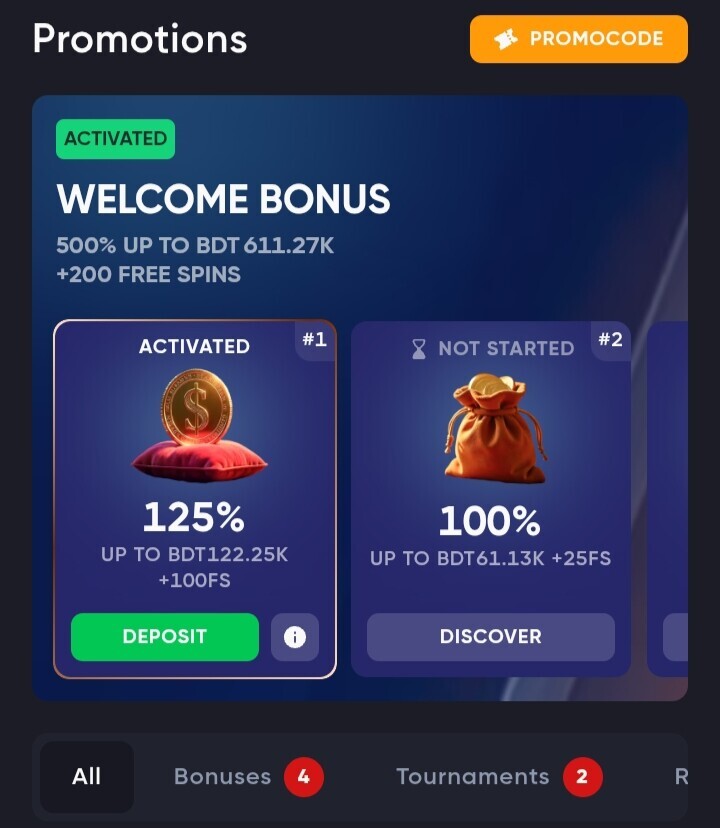Select the All tab
Image resolution: width=720 pixels, height=828 pixels.
[x=87, y=777]
